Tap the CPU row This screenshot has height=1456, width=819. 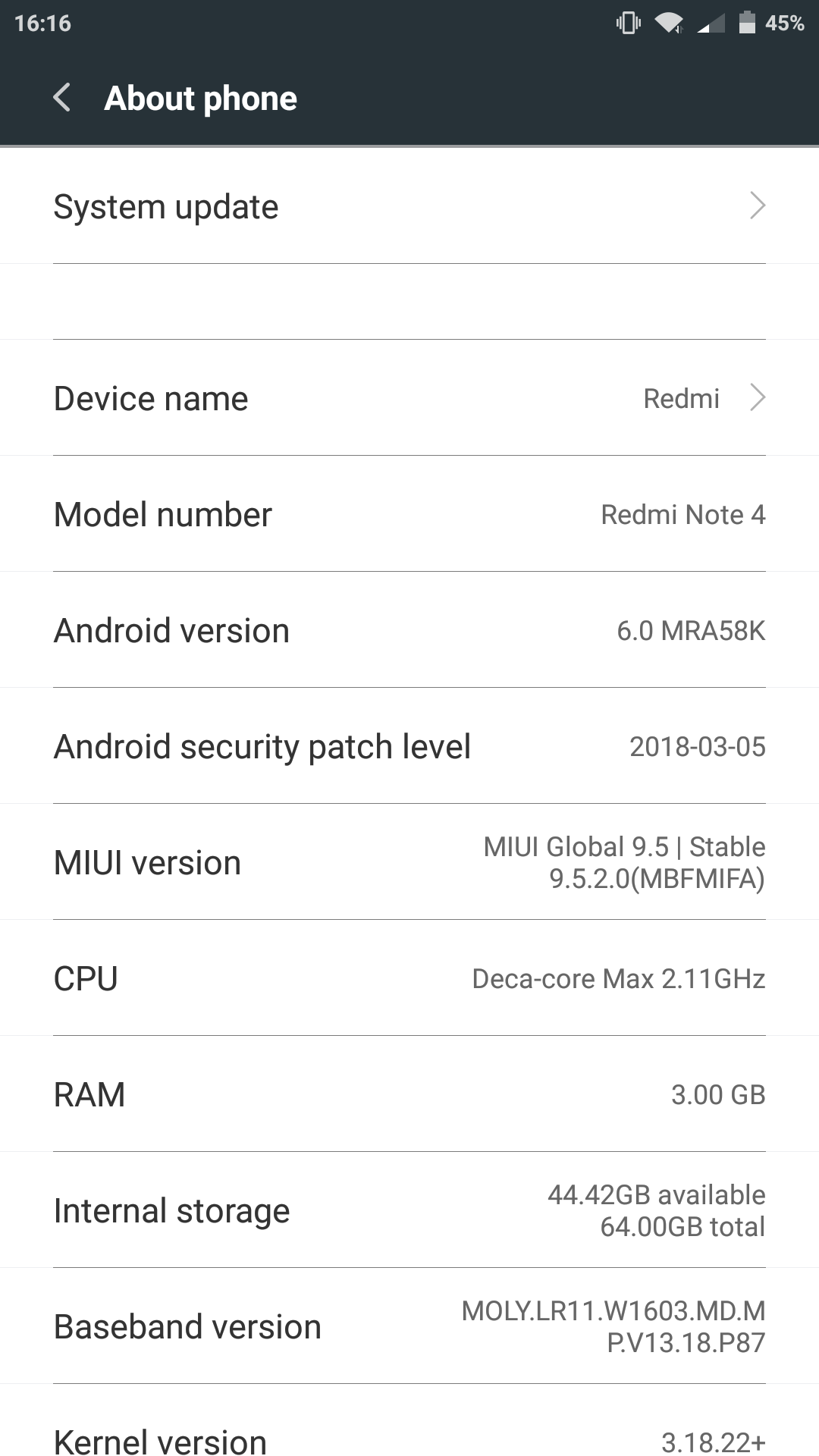point(409,978)
